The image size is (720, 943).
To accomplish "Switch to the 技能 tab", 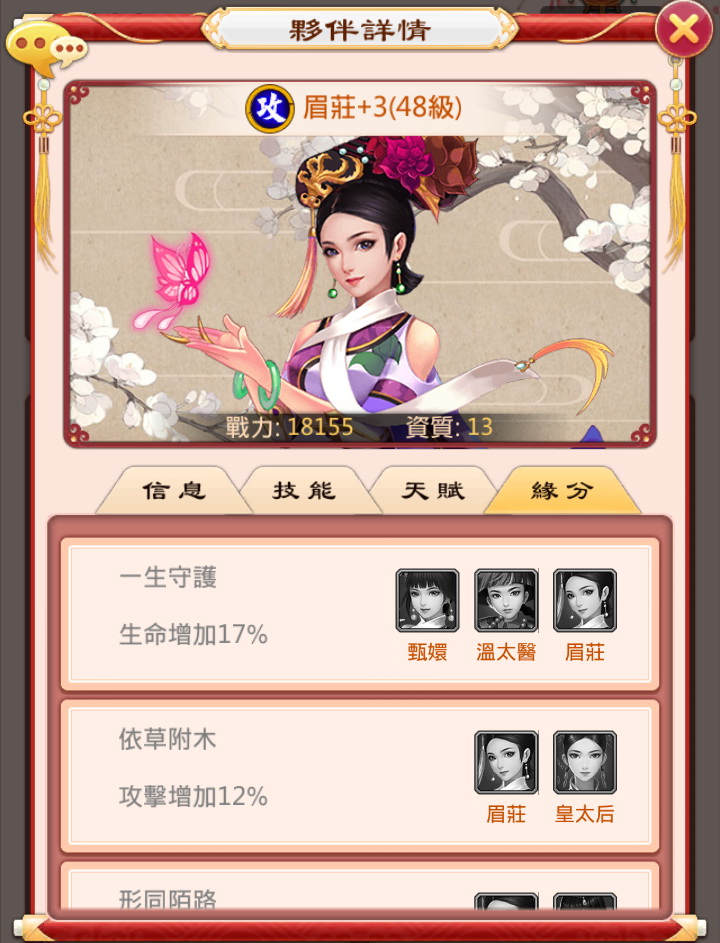I will (x=304, y=491).
